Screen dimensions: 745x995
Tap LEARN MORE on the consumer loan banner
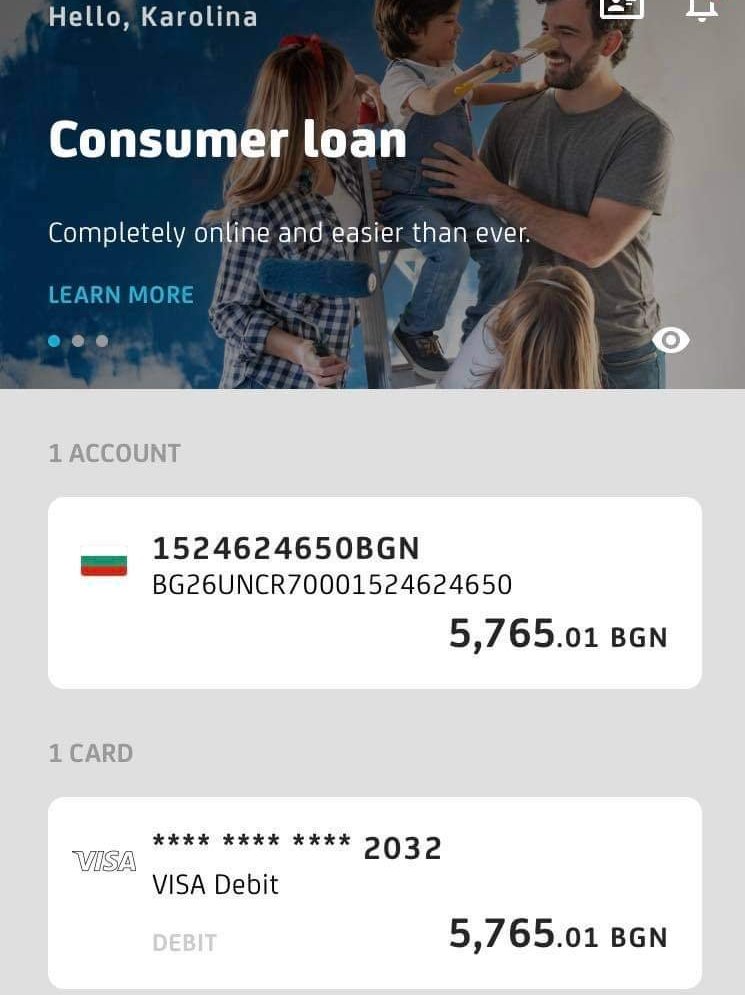(121, 295)
